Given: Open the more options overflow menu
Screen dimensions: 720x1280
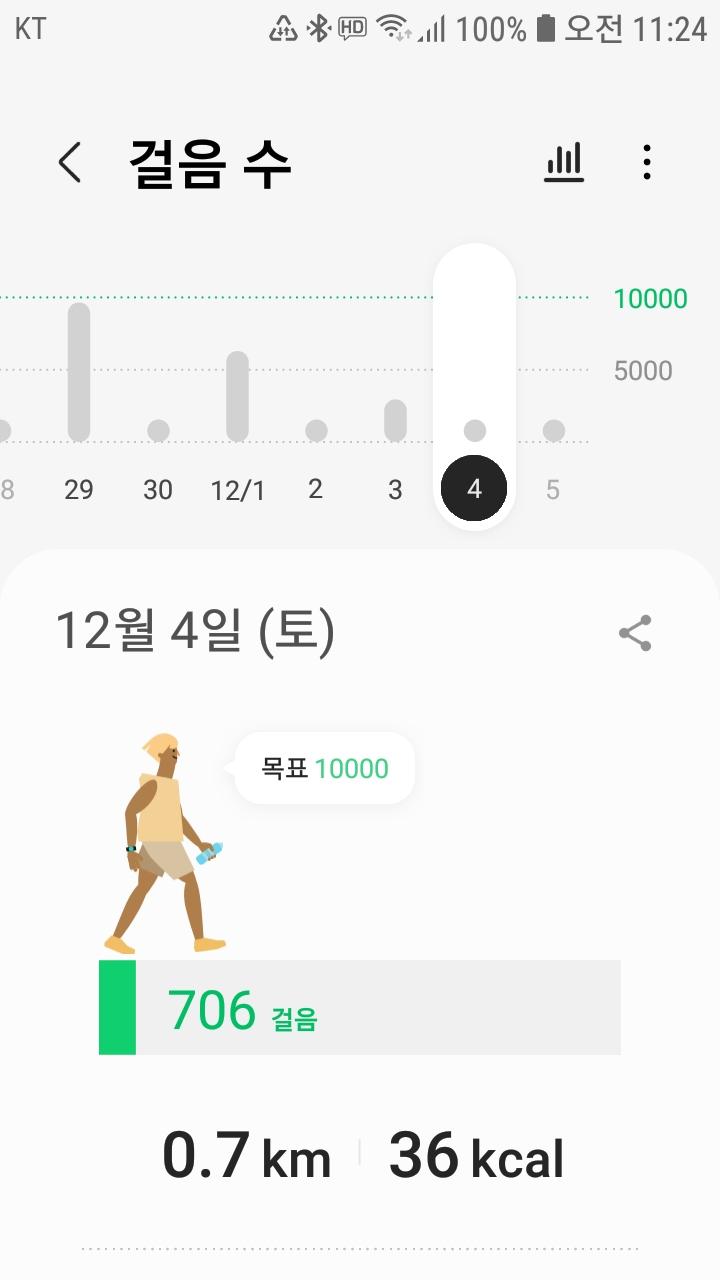Looking at the screenshot, I should point(647,162).
